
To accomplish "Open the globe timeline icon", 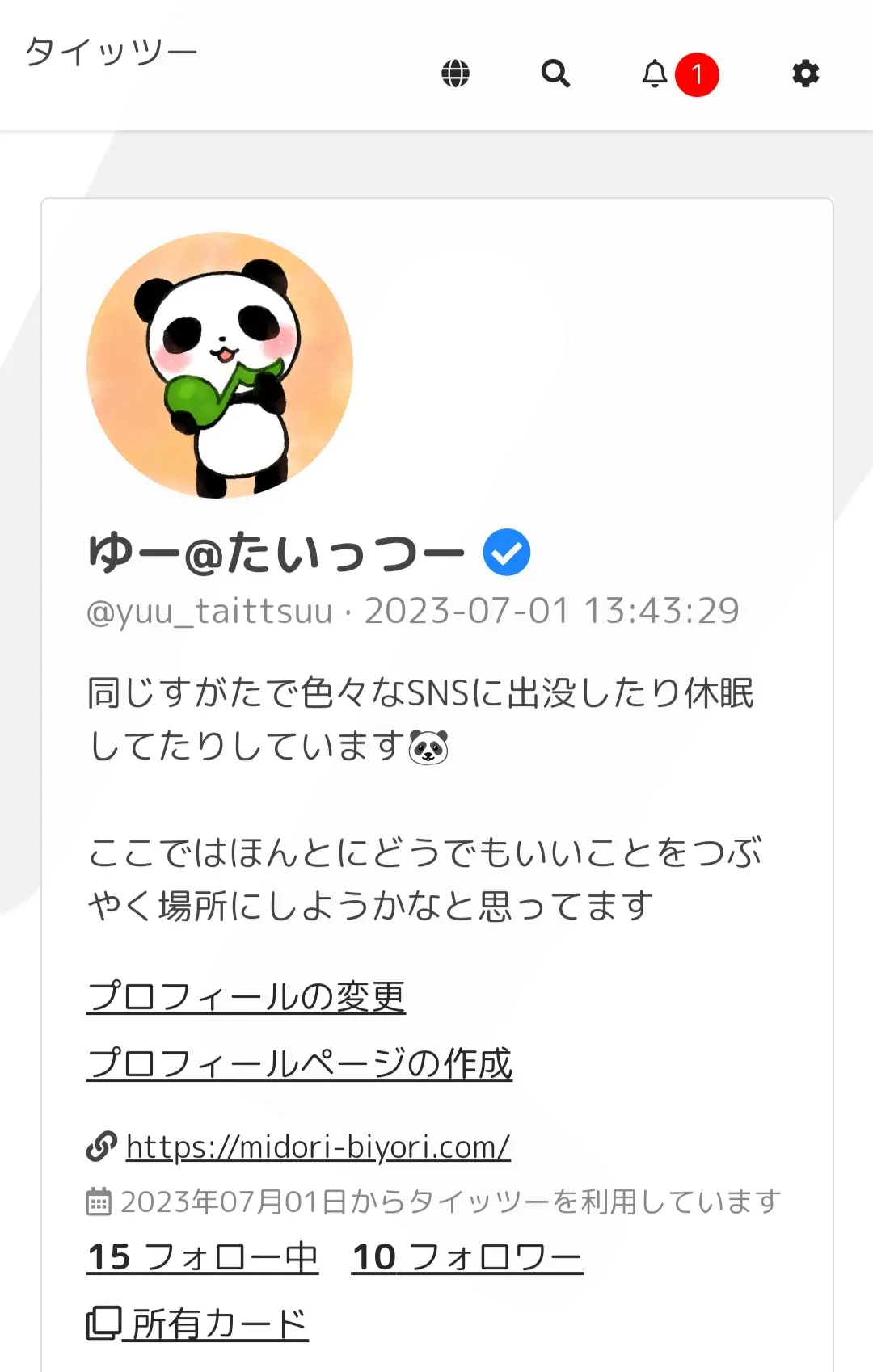I will click(455, 74).
